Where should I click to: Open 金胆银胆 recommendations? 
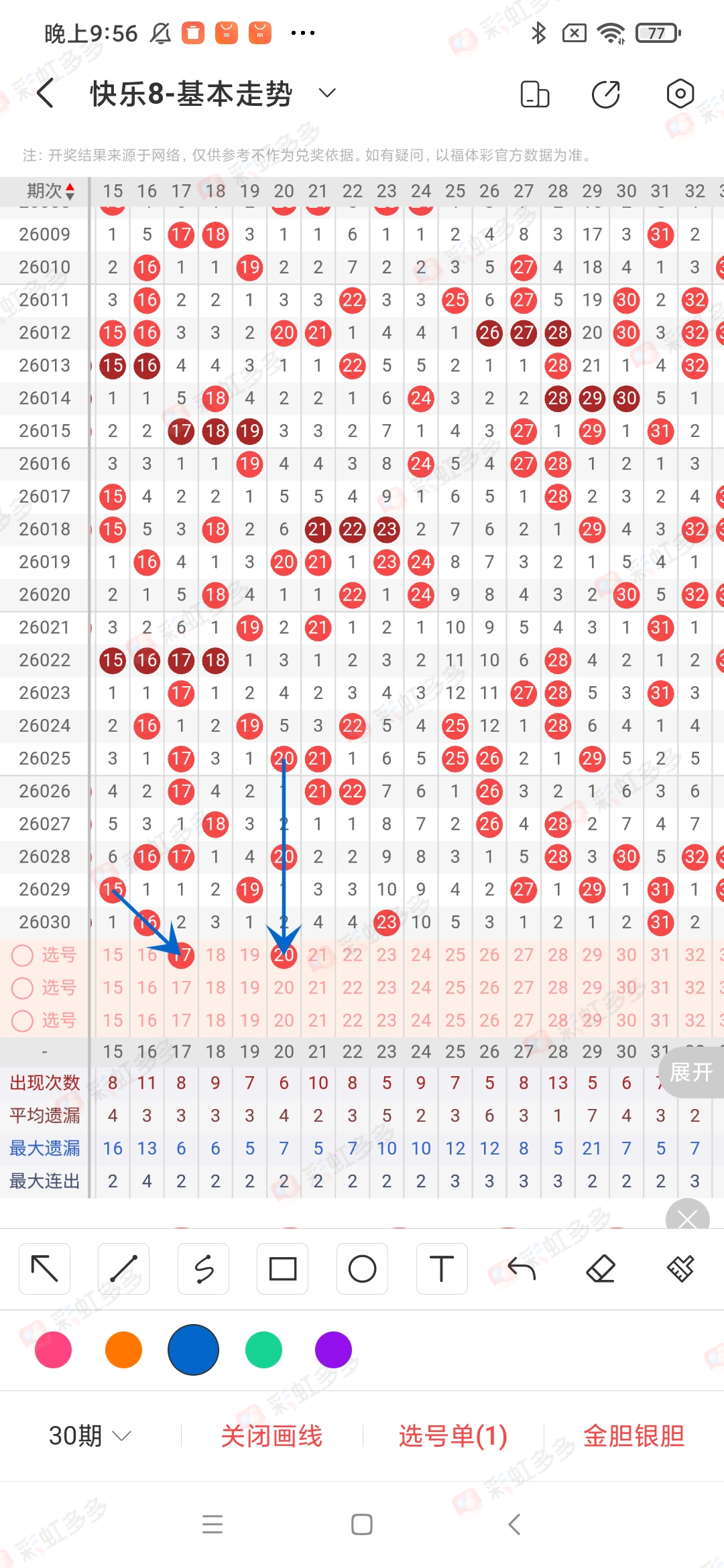633,1436
